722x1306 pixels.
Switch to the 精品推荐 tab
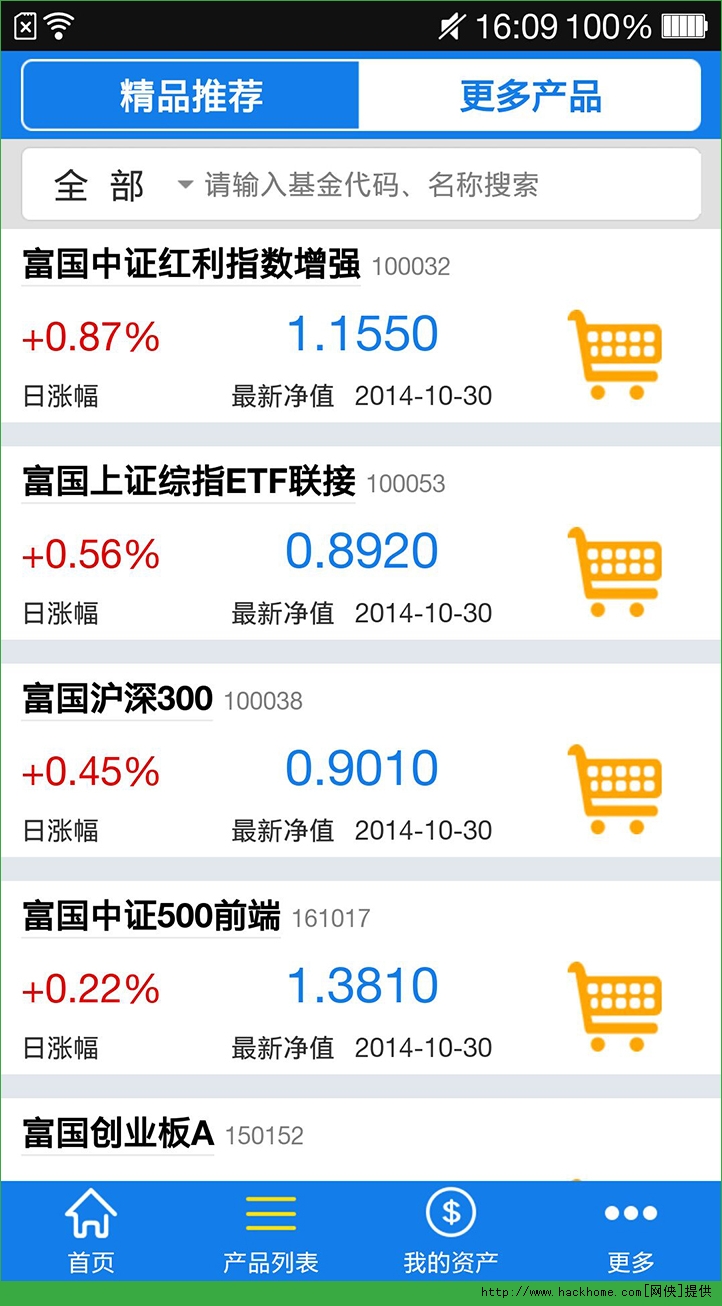[191, 96]
